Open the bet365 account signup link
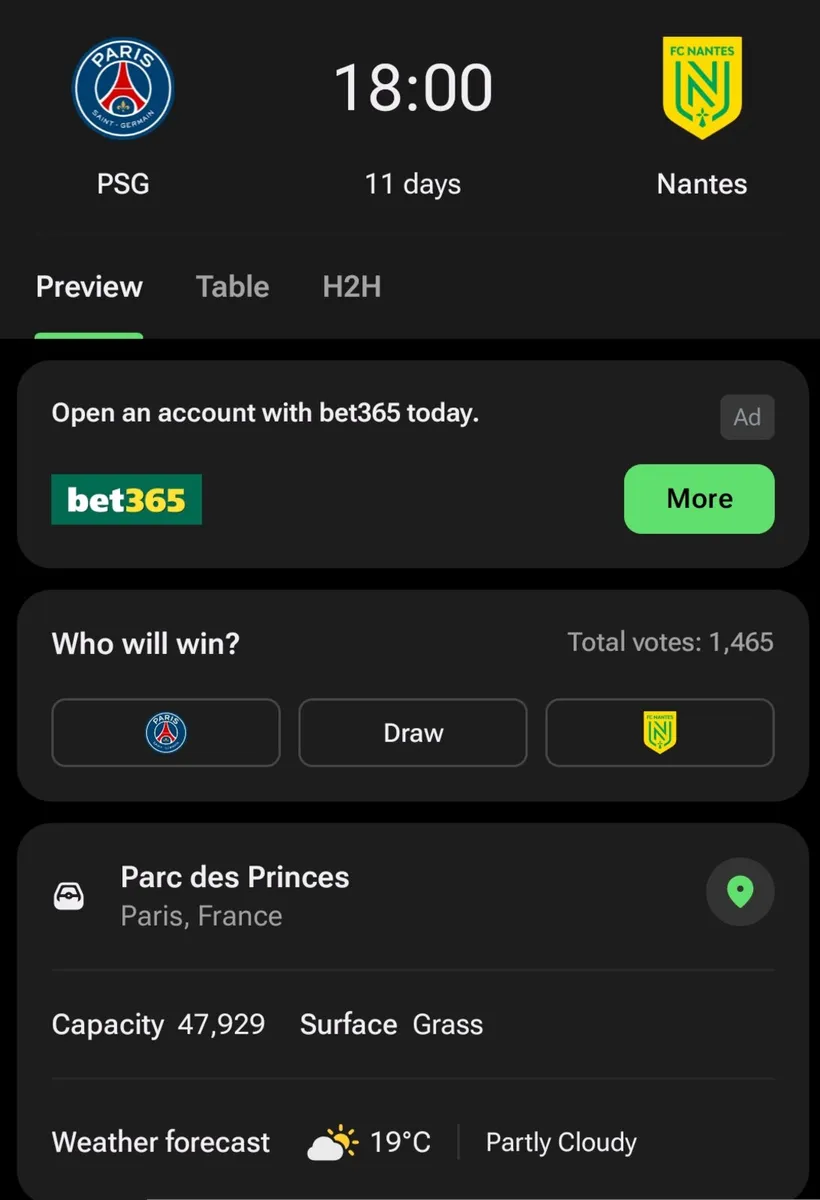Image resolution: width=820 pixels, height=1200 pixels. coord(699,498)
